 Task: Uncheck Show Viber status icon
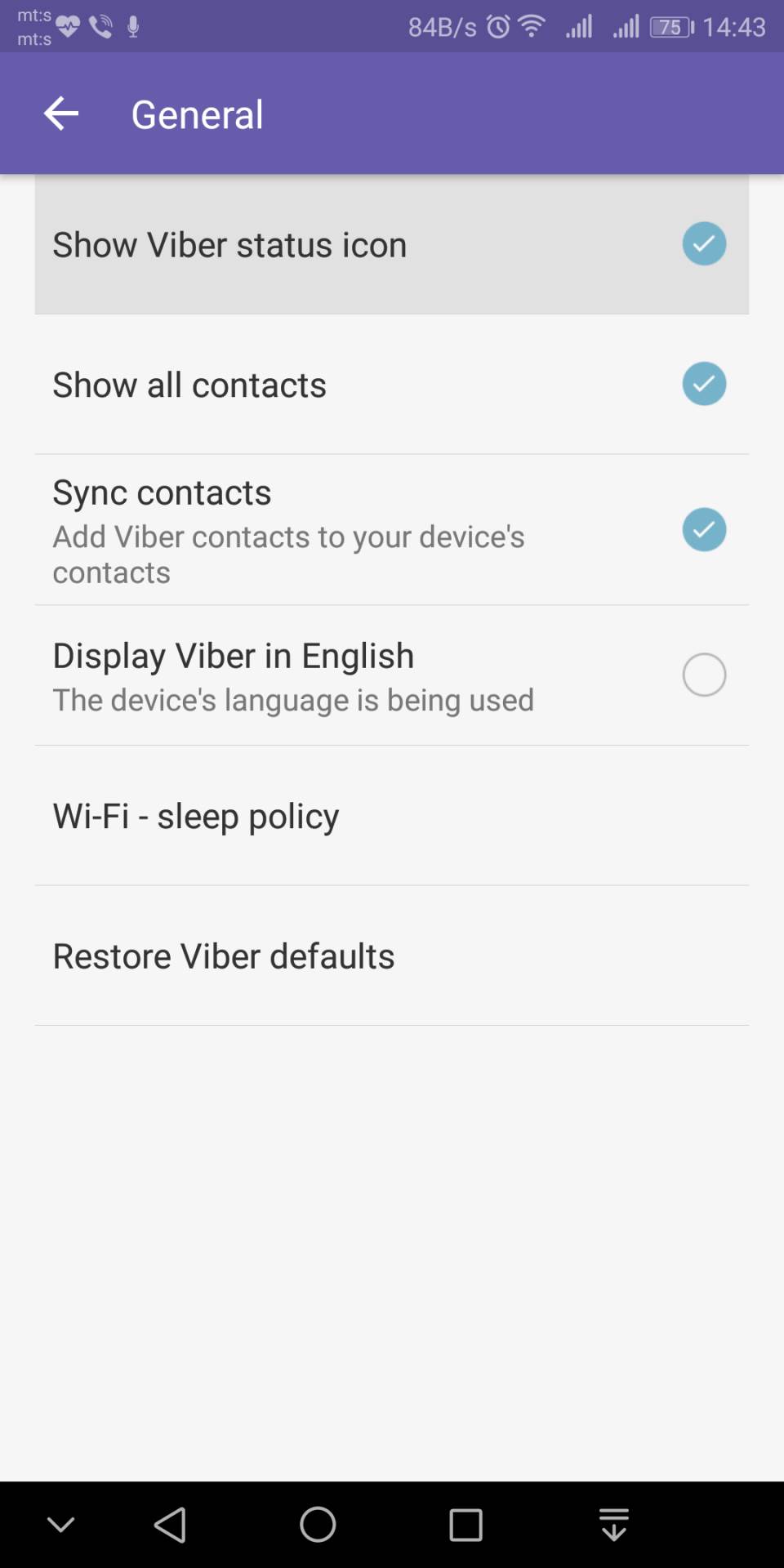(x=703, y=243)
